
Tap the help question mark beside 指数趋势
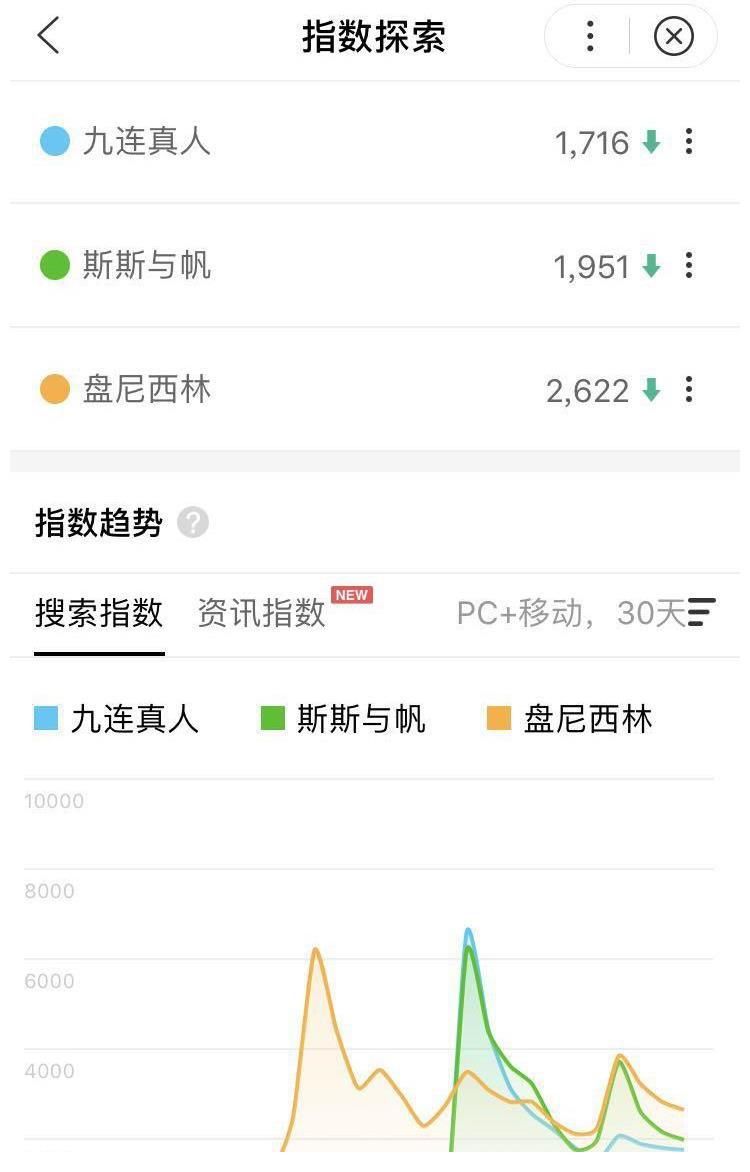[x=194, y=523]
